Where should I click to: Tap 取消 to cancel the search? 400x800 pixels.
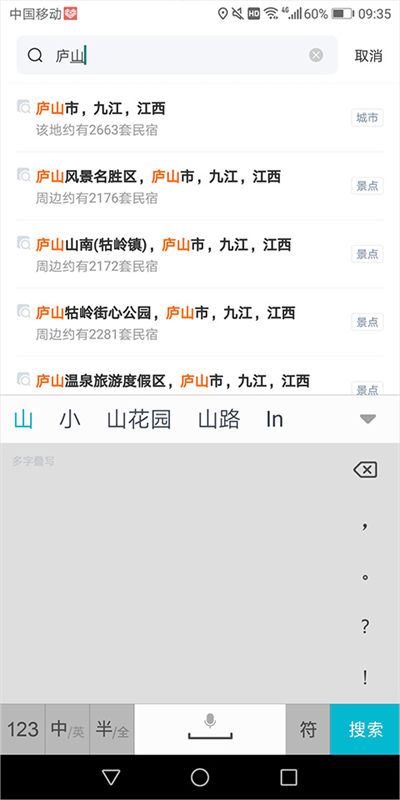click(x=368, y=56)
